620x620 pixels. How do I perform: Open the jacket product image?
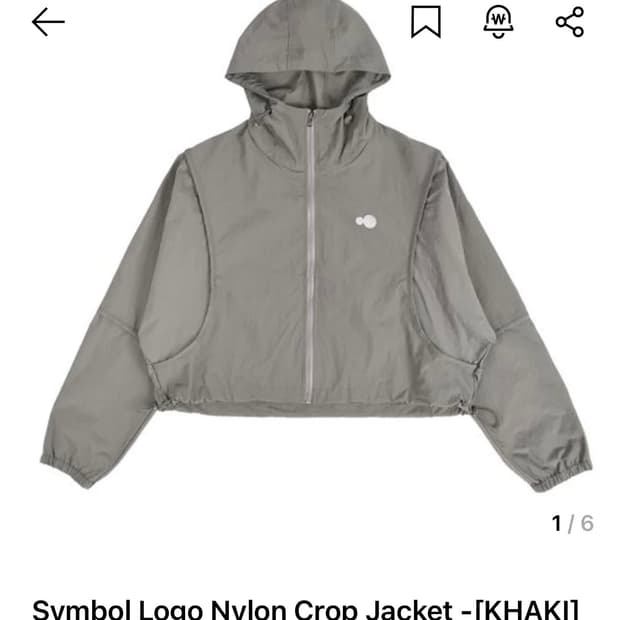(x=316, y=245)
